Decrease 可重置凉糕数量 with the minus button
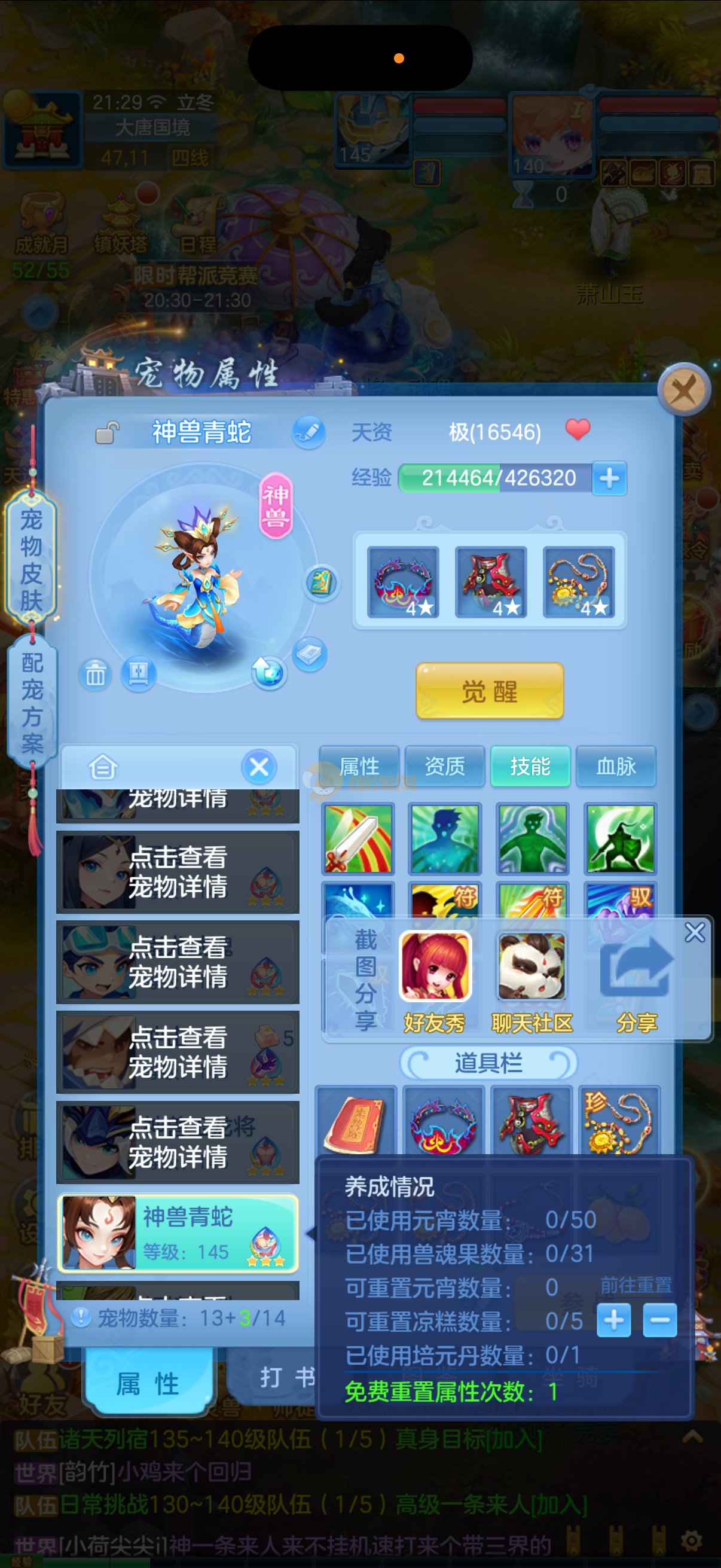721x1568 pixels. pos(659,1320)
